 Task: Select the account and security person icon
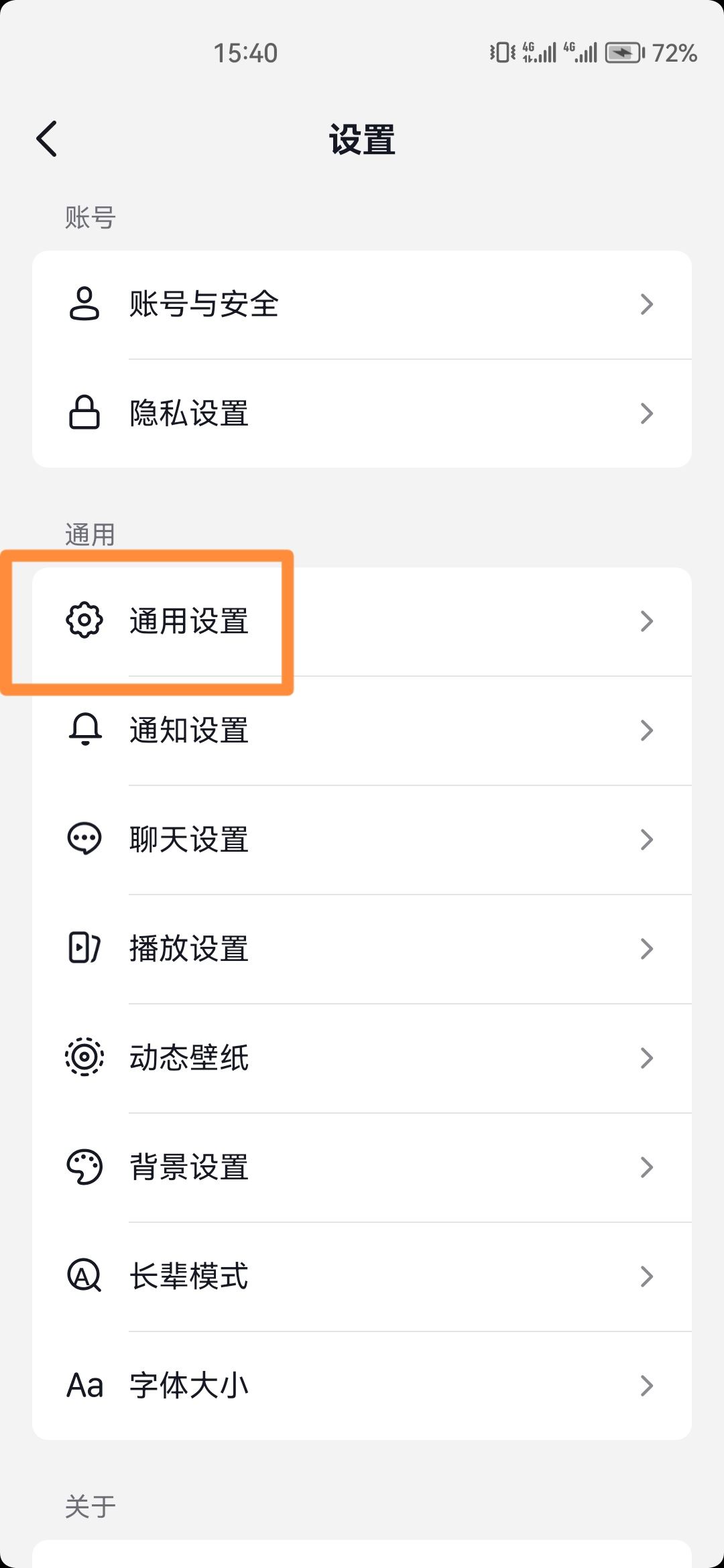point(84,304)
